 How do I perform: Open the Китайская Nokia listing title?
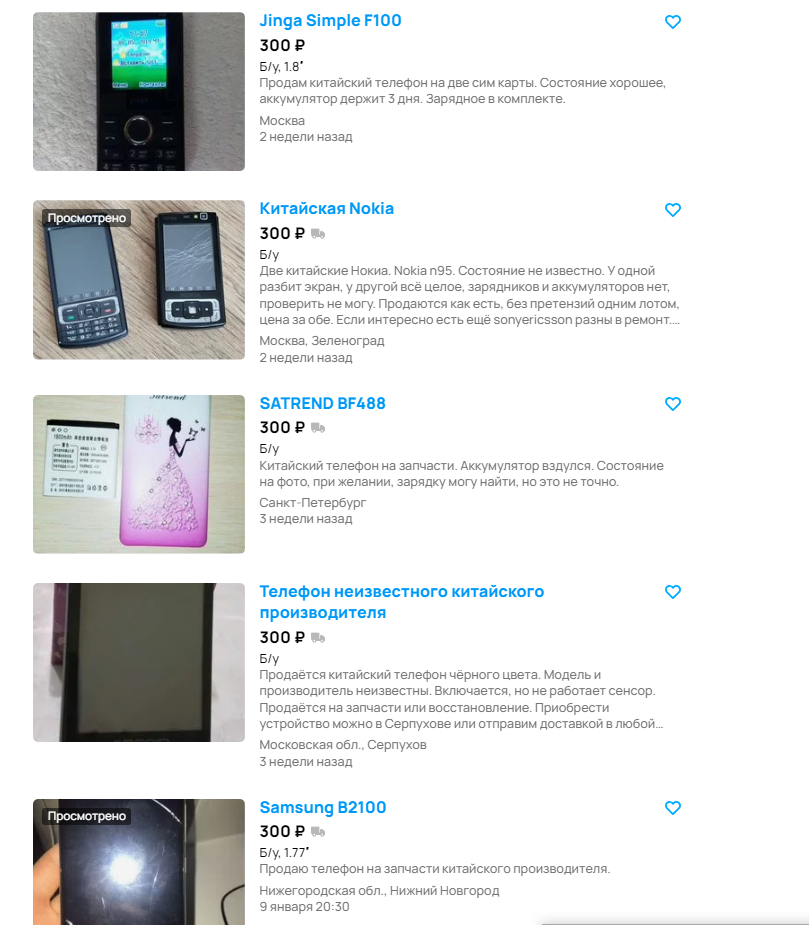[x=326, y=209]
